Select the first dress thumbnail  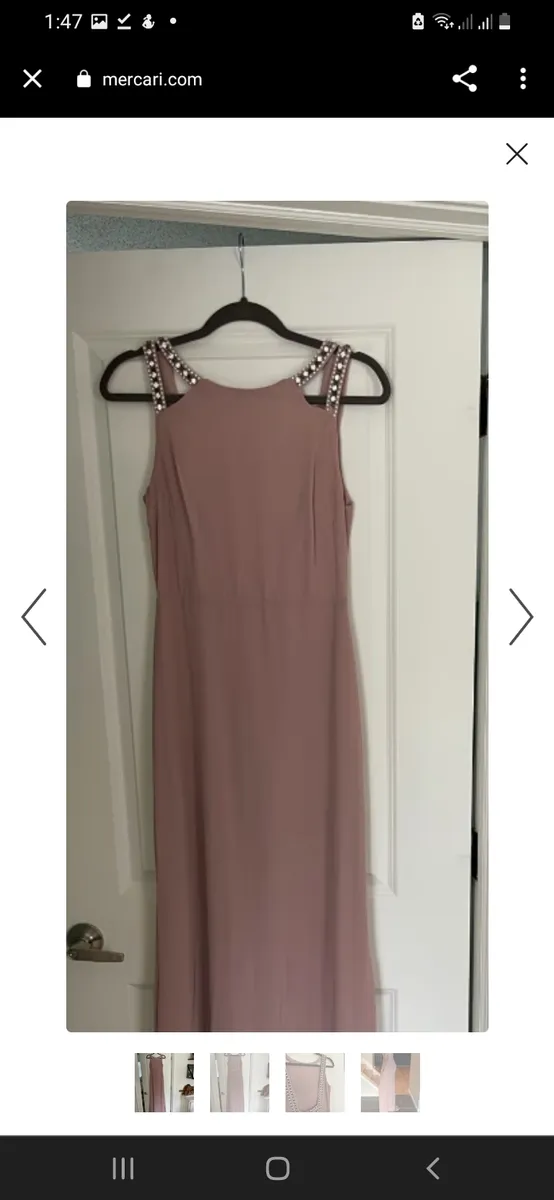coord(165,1082)
